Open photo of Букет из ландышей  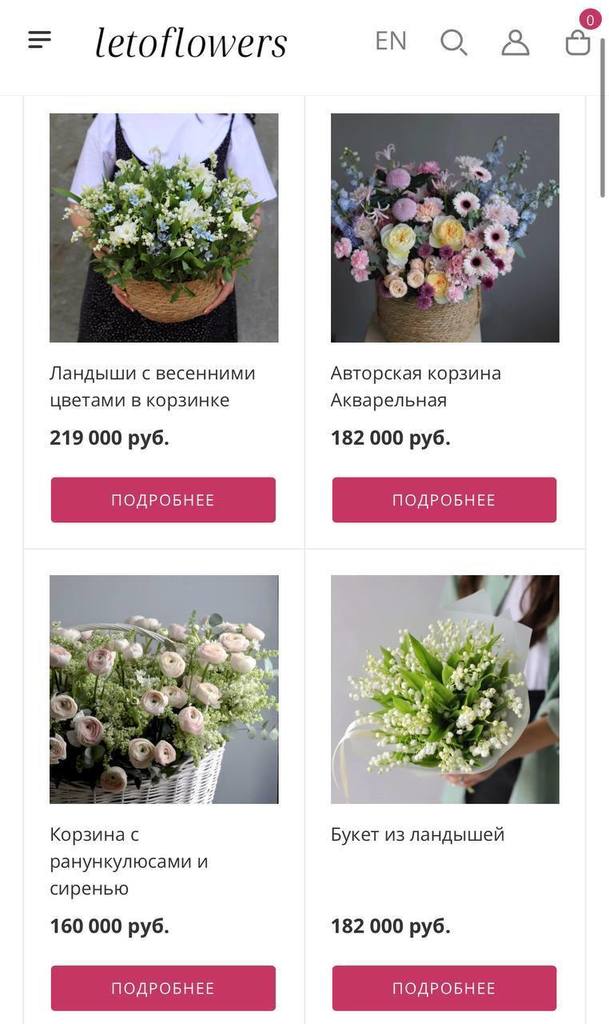pos(445,689)
